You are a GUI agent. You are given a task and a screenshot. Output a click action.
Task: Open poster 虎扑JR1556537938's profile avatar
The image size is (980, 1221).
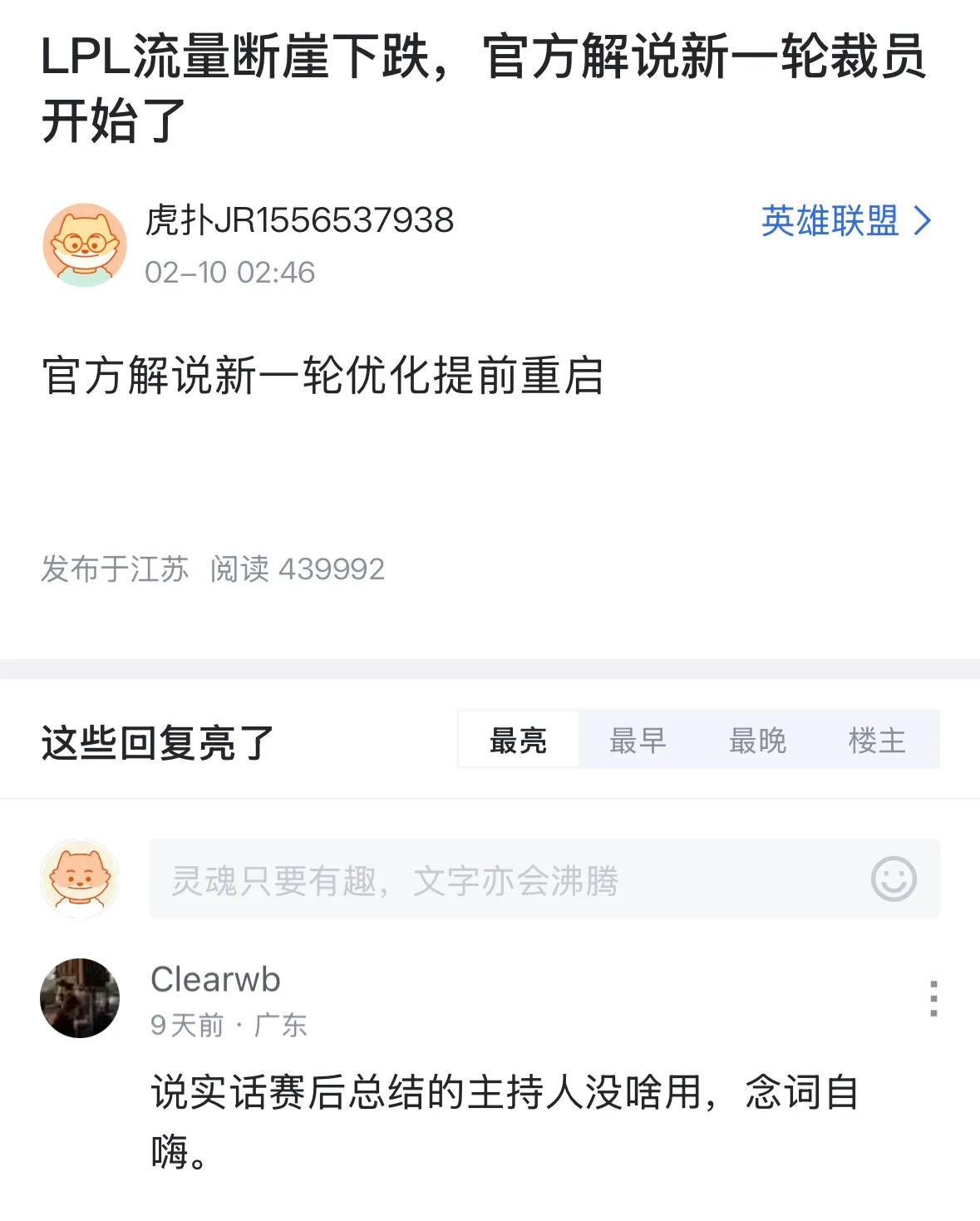pyautogui.click(x=84, y=245)
